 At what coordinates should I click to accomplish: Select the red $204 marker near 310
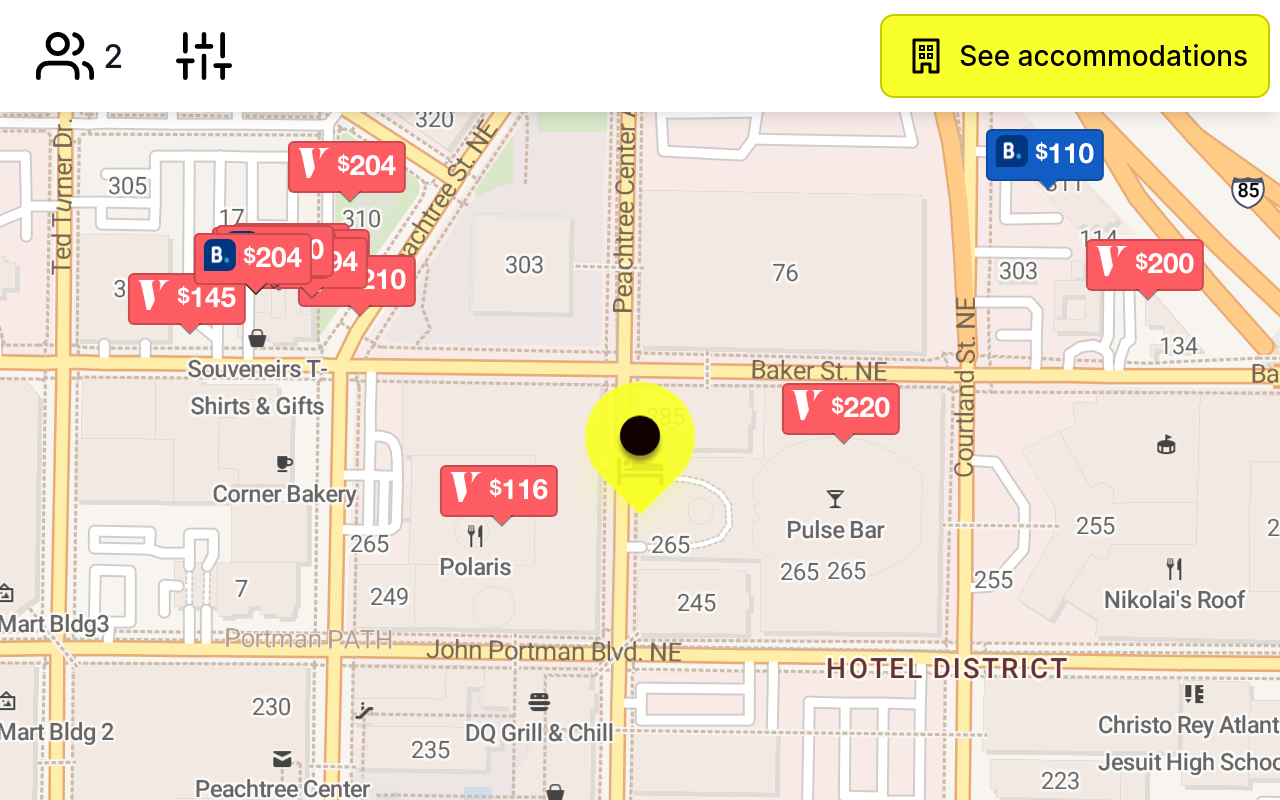click(x=347, y=166)
